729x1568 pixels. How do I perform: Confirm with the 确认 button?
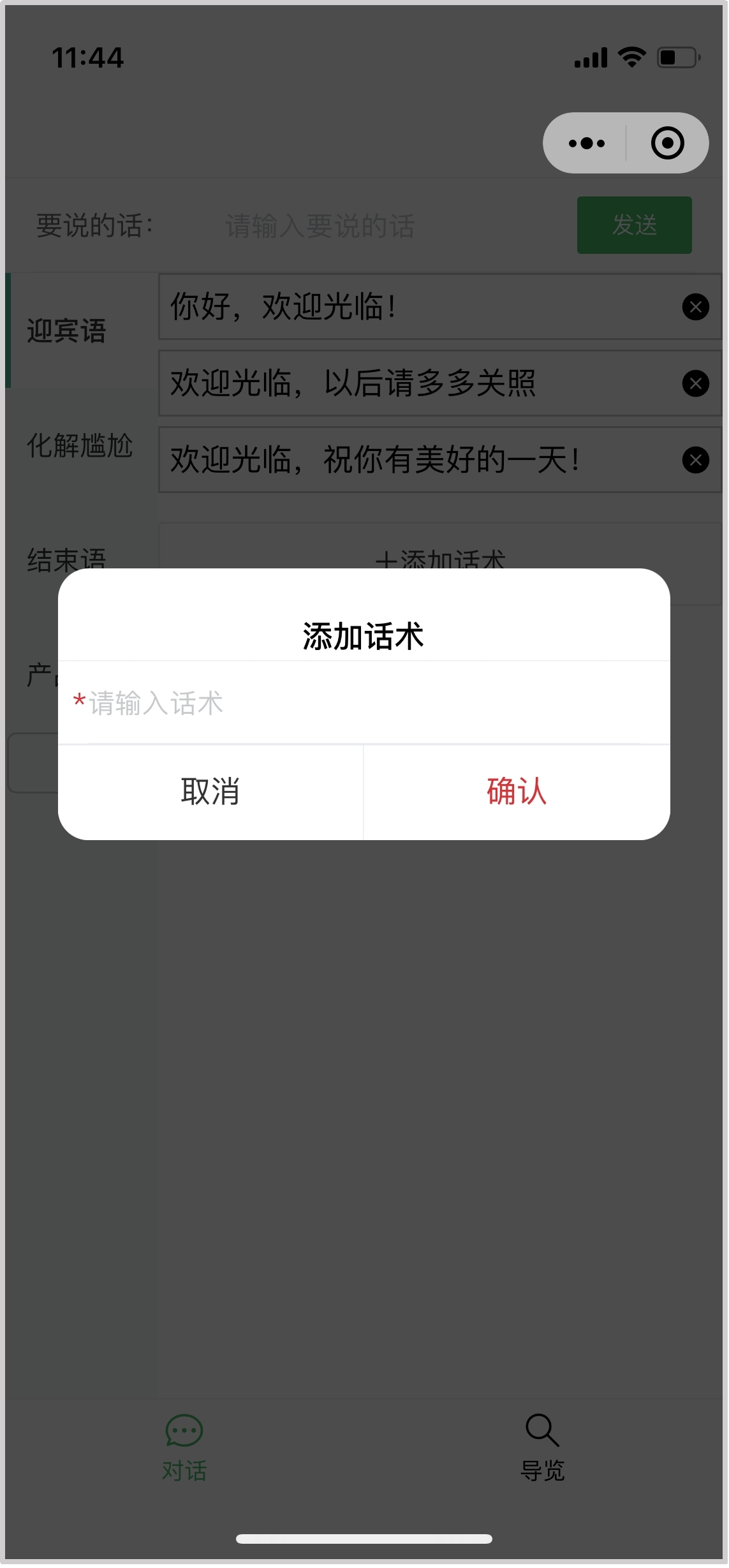click(517, 792)
